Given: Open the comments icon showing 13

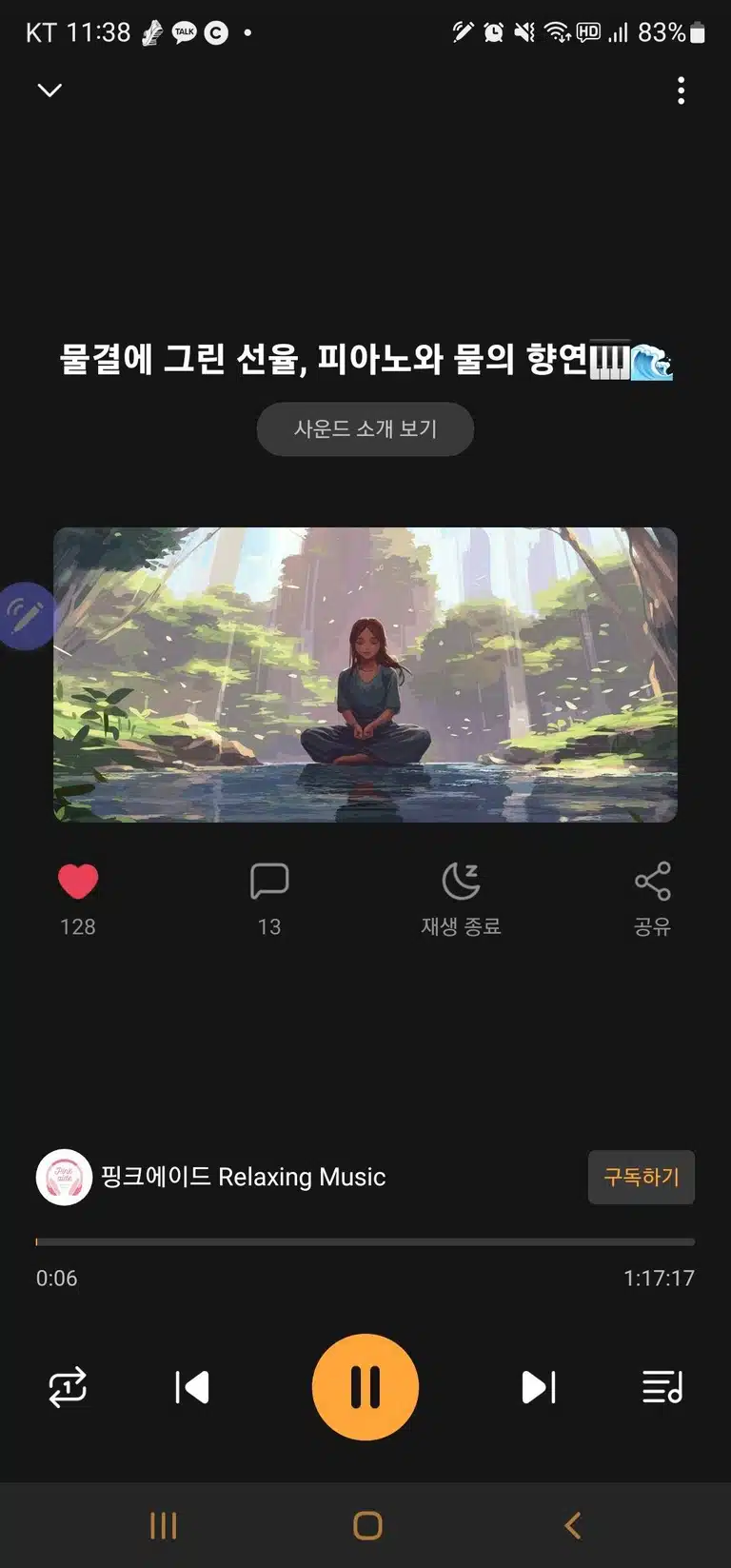Looking at the screenshot, I should (x=269, y=882).
